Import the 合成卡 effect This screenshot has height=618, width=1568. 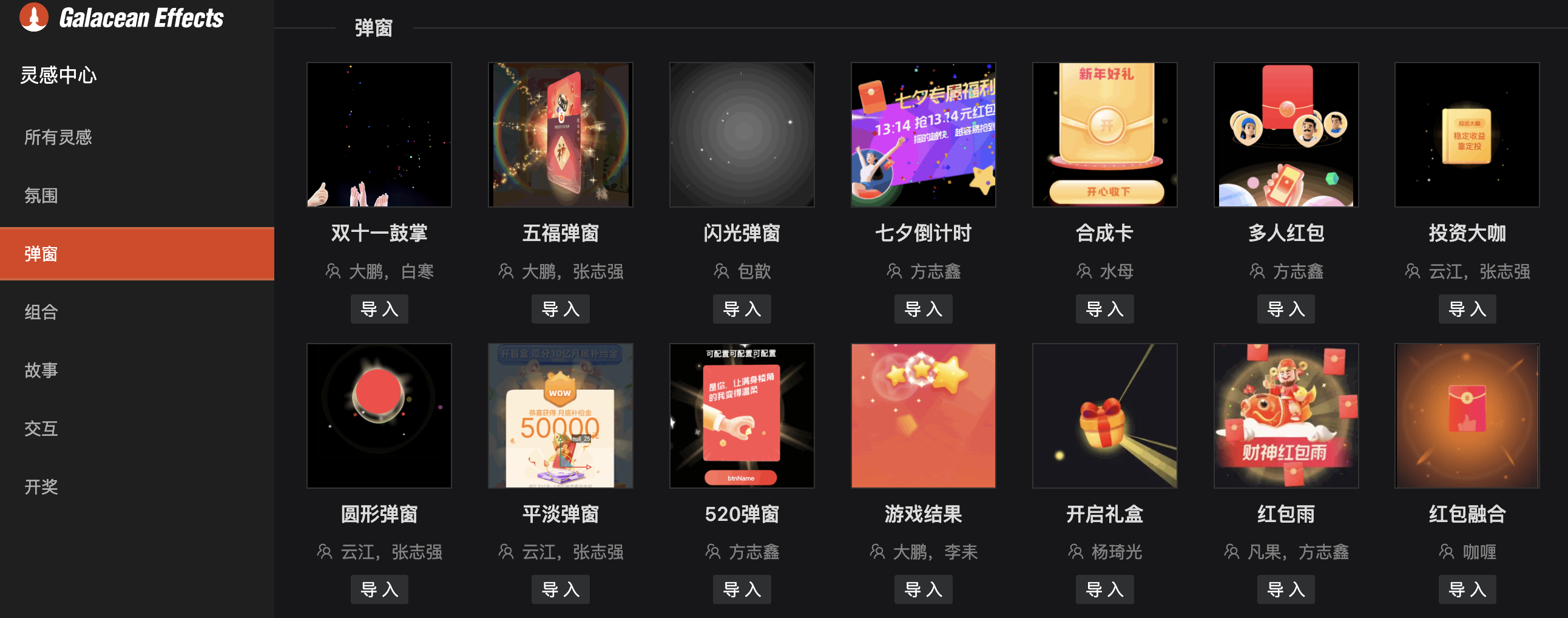(x=1104, y=310)
